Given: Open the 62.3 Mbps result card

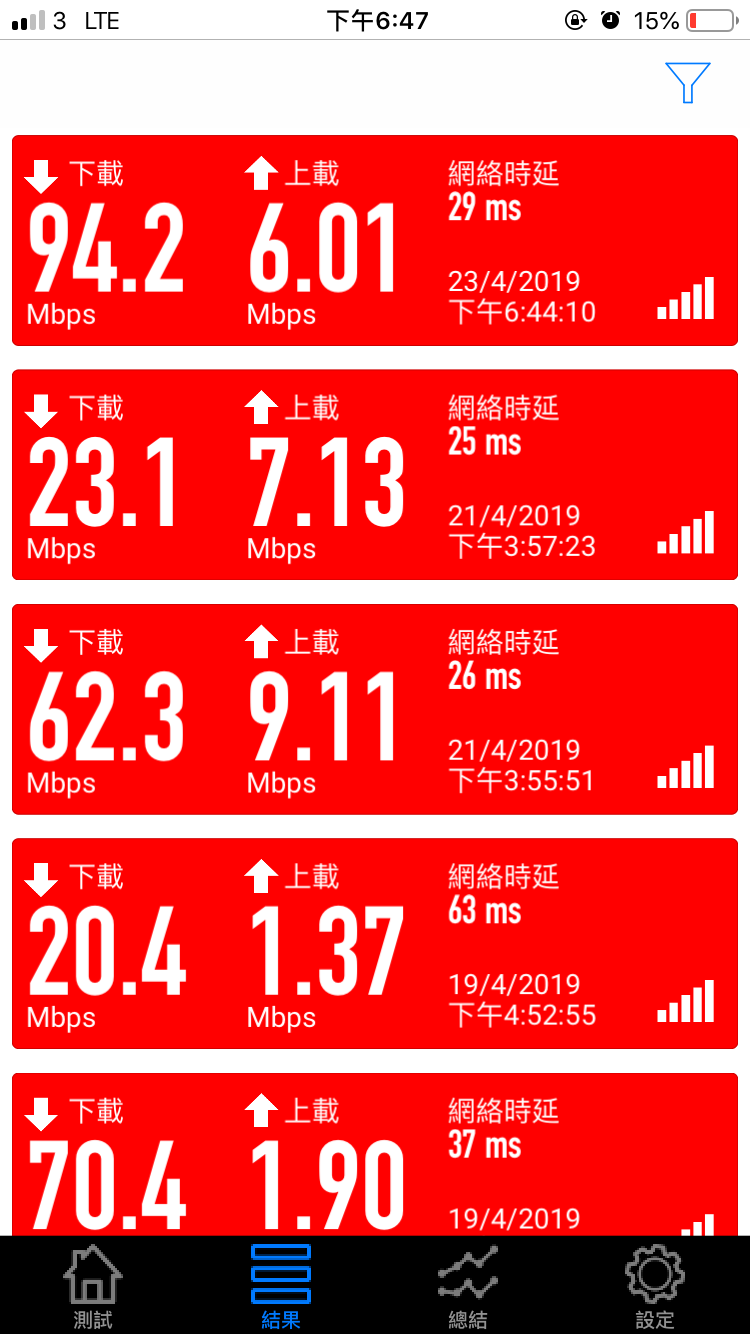Looking at the screenshot, I should [375, 709].
